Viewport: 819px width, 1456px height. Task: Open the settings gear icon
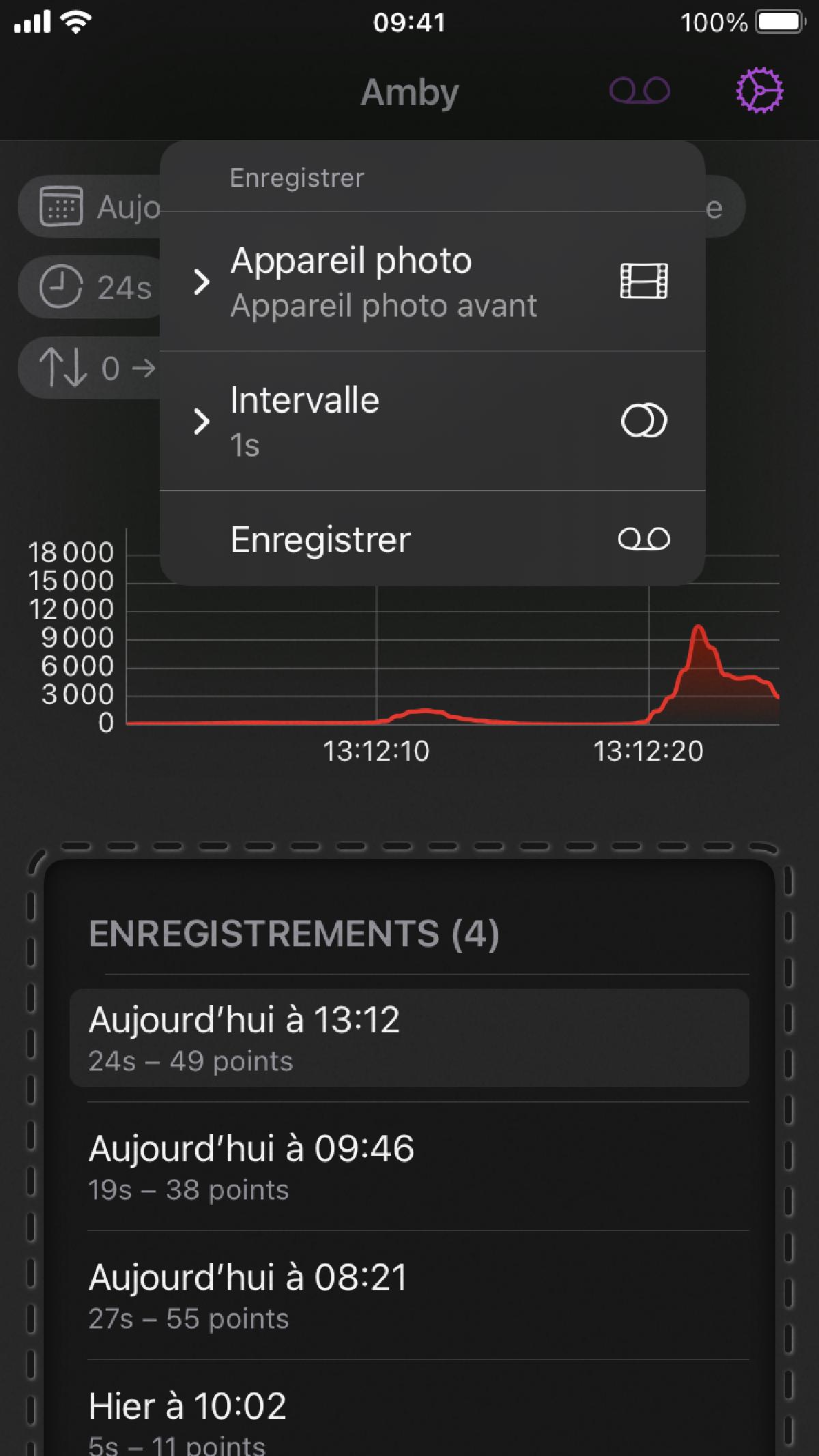[x=759, y=91]
